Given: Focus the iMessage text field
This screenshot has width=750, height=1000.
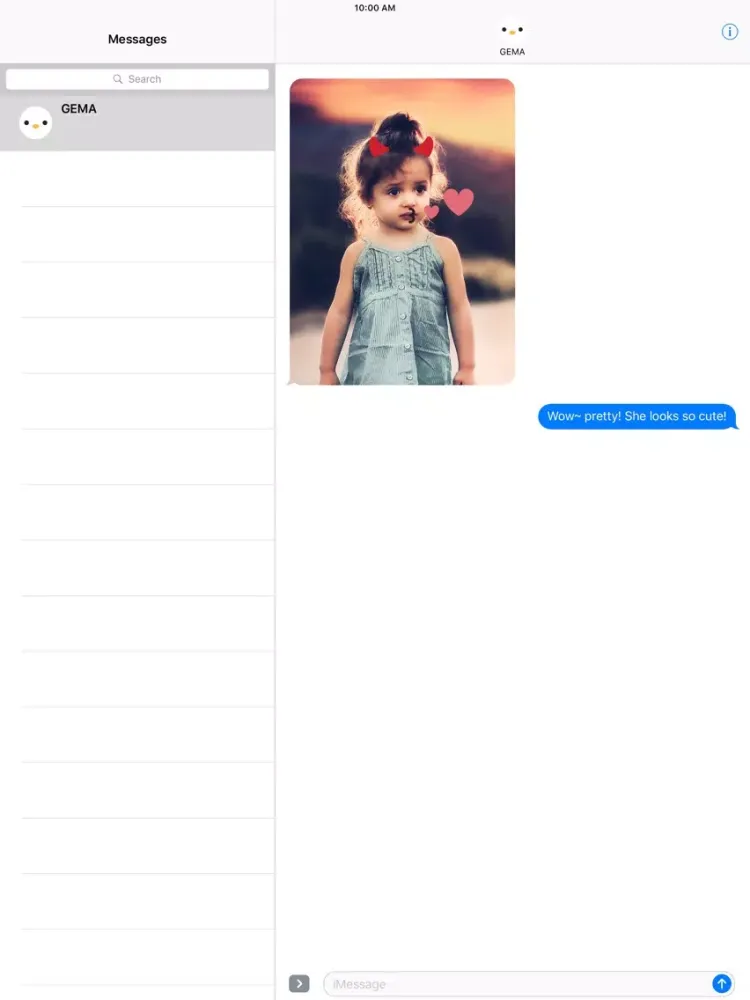Looking at the screenshot, I should [x=515, y=984].
